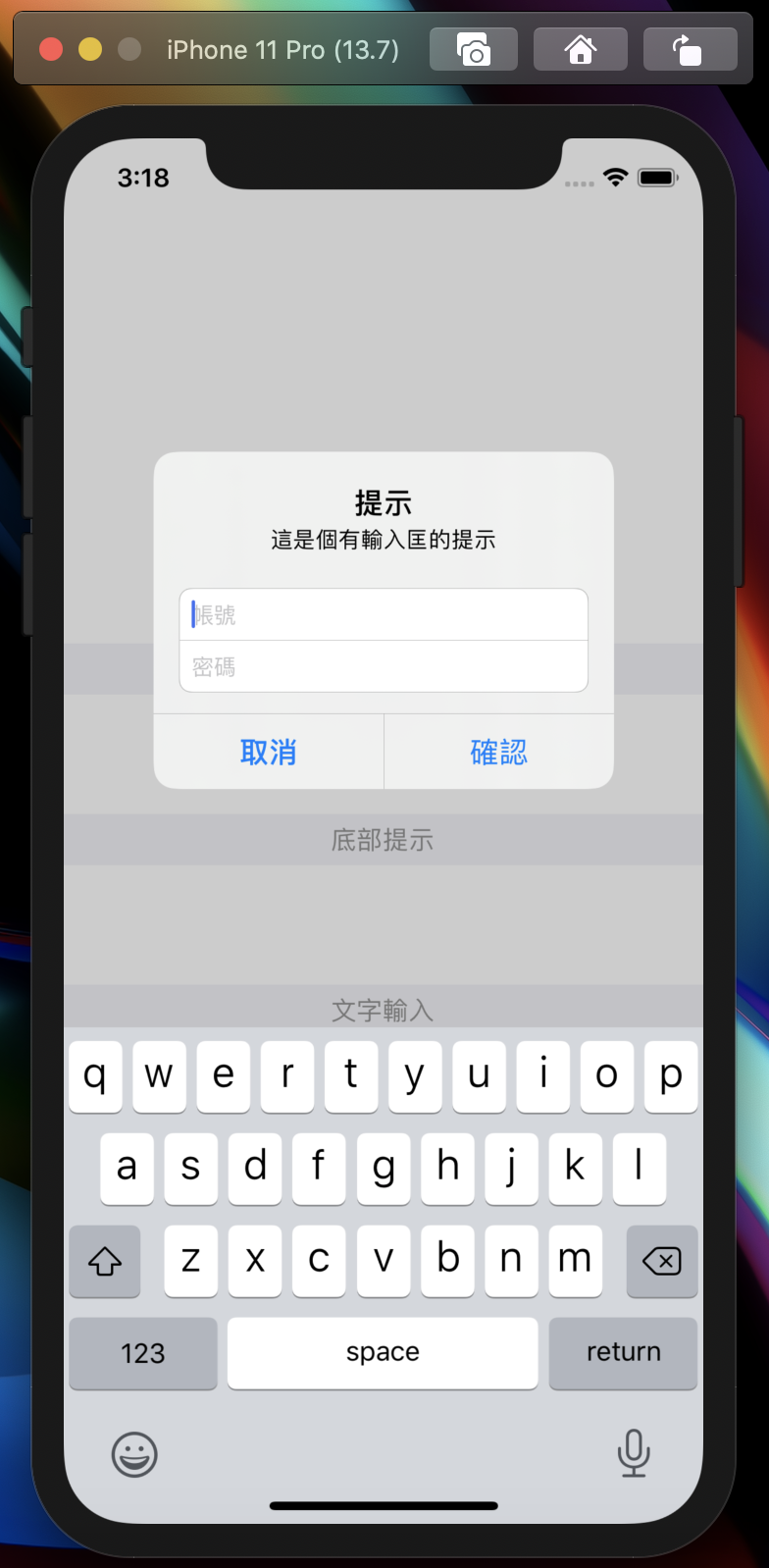Take a simulator screenshot with camera icon
Screen dimensions: 769x1568
tap(474, 49)
